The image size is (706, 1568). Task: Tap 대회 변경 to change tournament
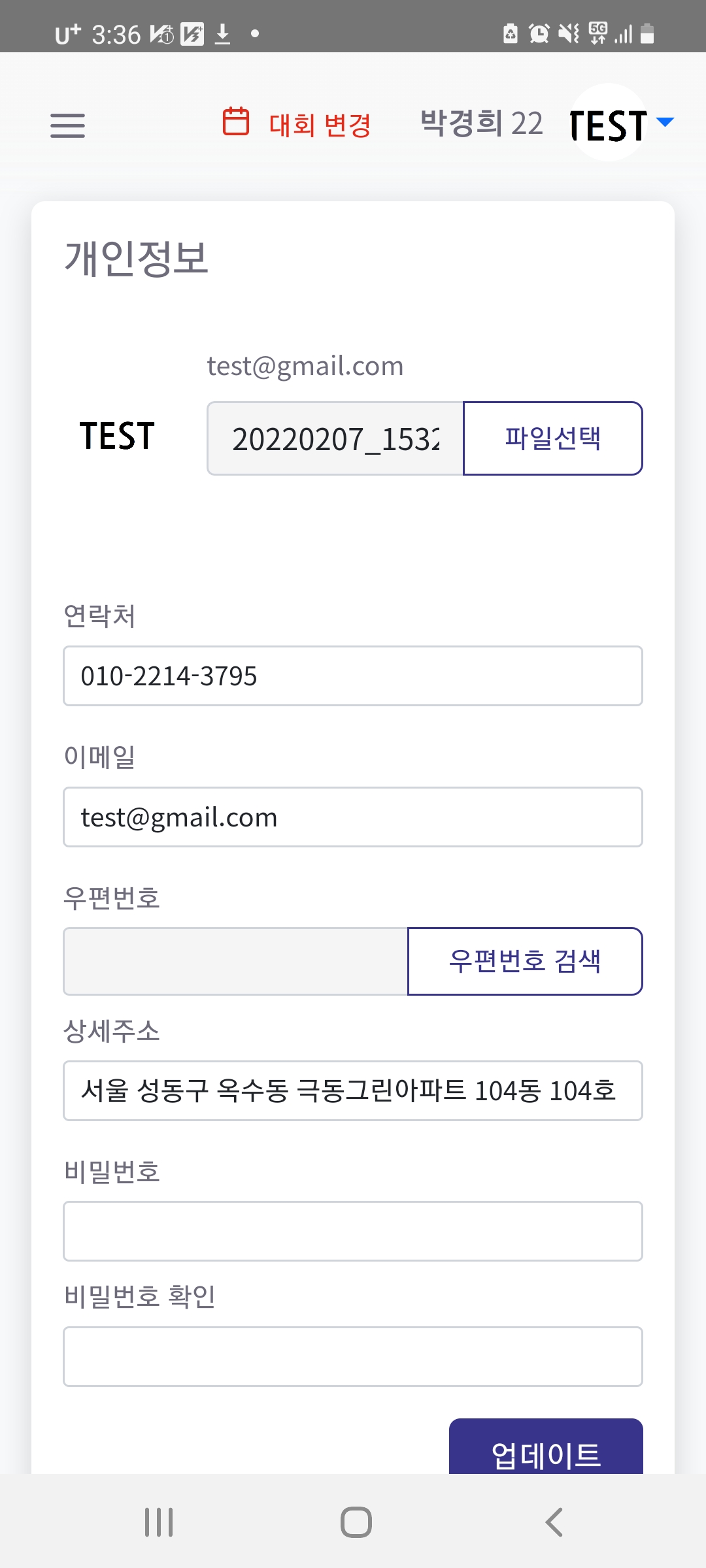click(297, 124)
